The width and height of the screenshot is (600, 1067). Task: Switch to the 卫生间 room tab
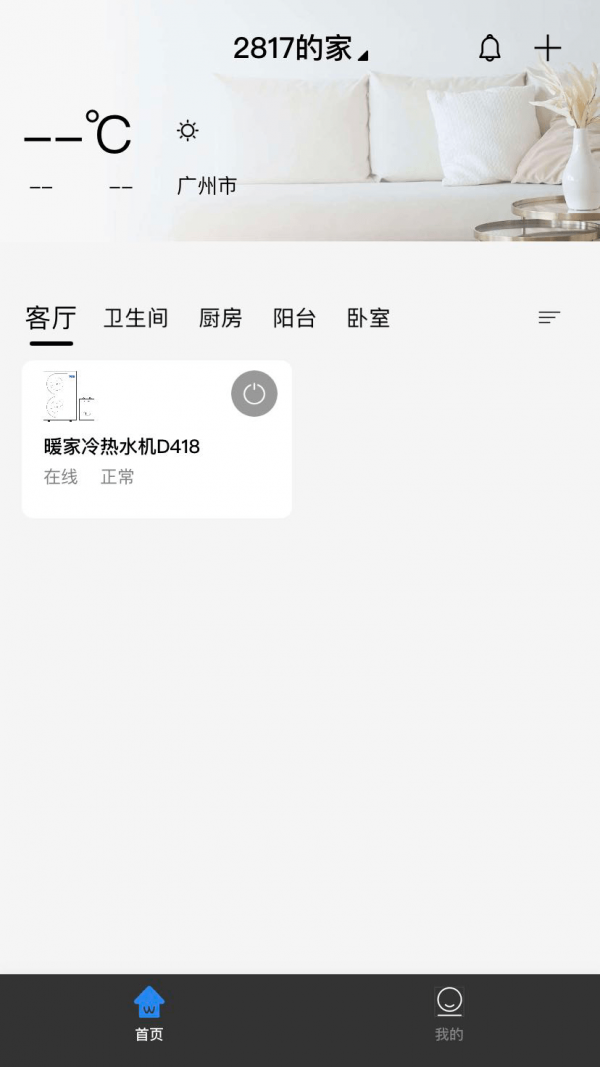136,318
